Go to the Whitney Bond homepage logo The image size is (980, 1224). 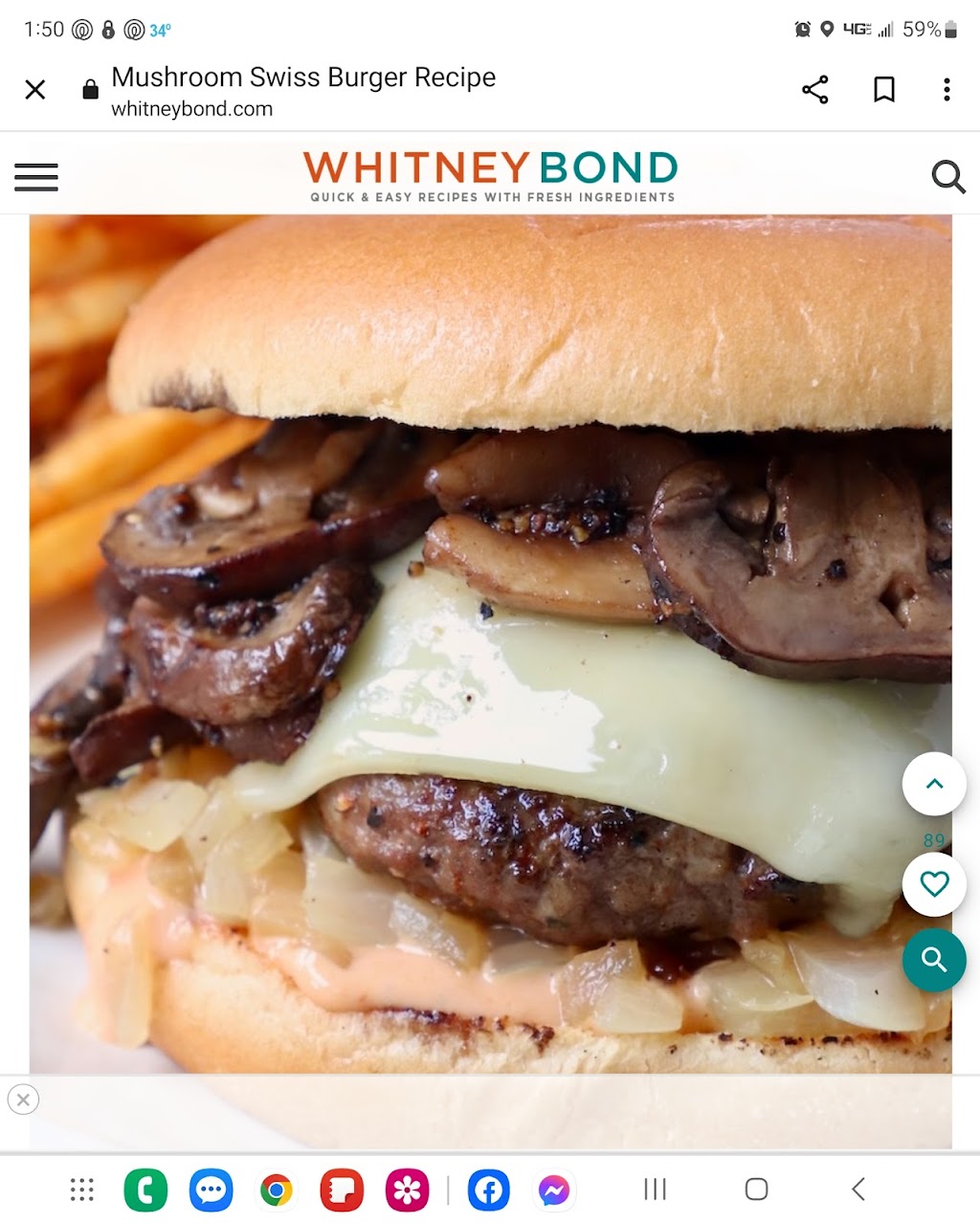point(491,176)
